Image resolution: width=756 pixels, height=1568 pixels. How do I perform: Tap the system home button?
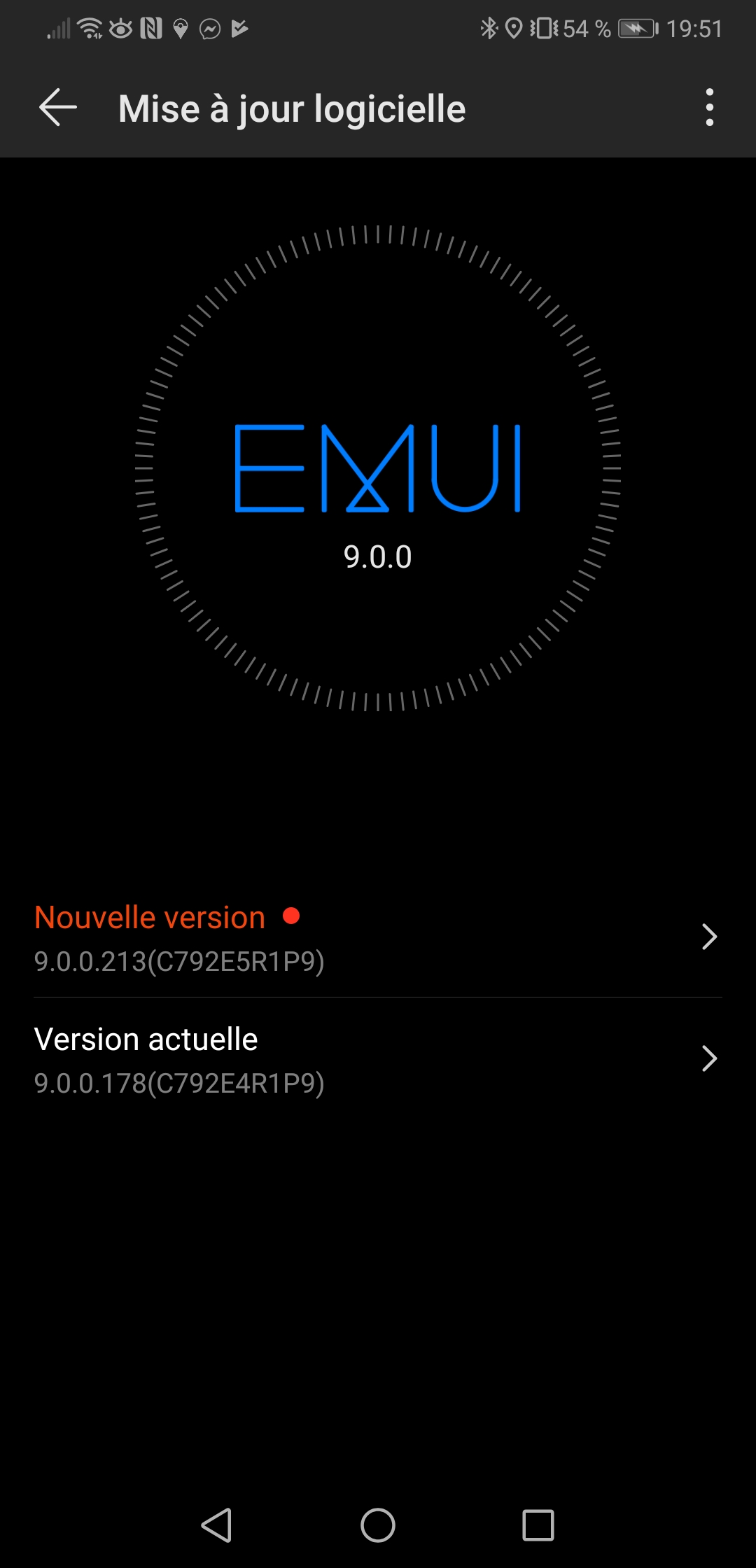pyautogui.click(x=378, y=1525)
